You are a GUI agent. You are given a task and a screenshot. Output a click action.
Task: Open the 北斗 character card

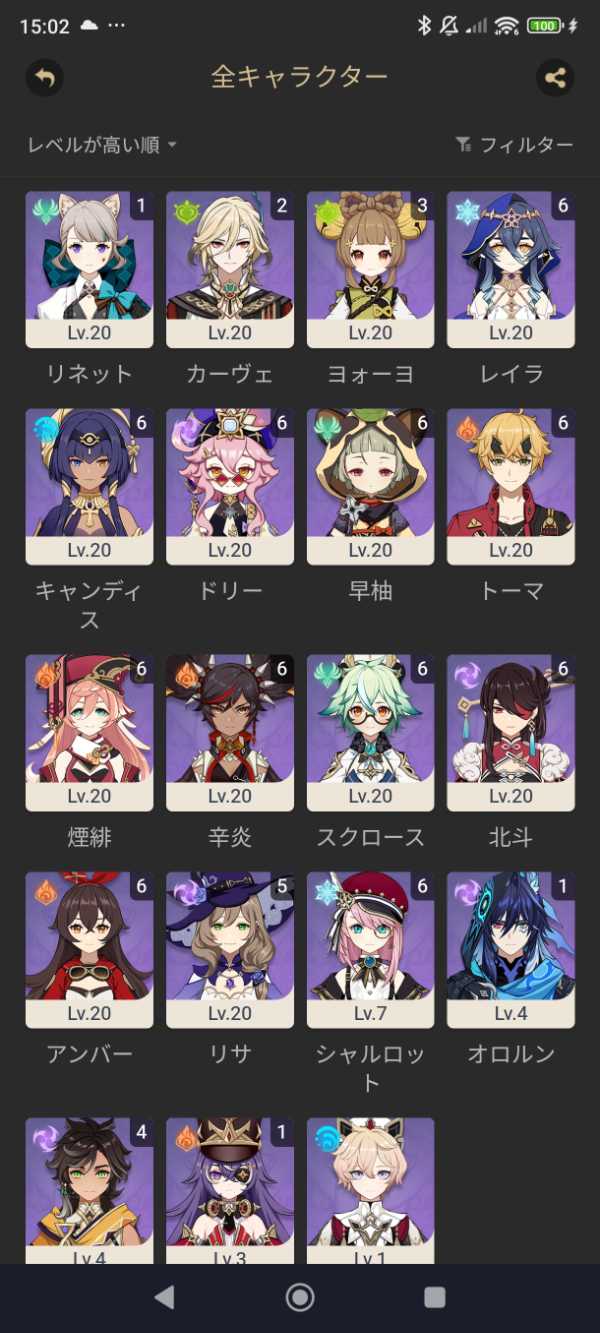tap(511, 732)
